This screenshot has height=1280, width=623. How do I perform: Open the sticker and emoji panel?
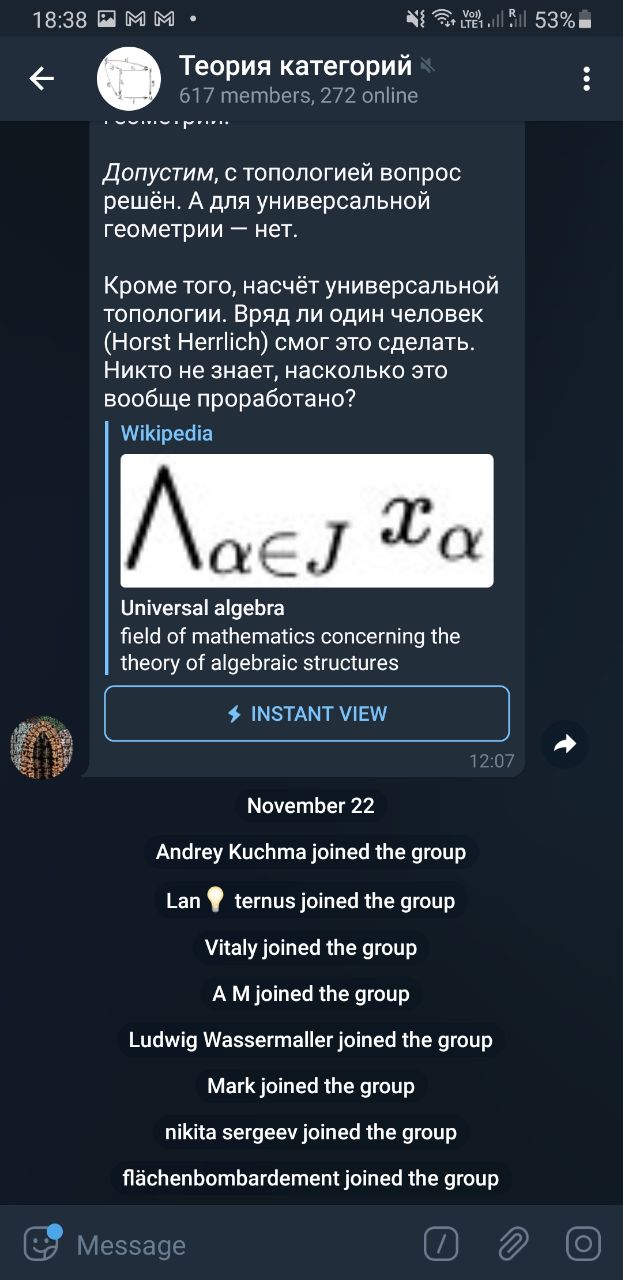coord(42,1243)
